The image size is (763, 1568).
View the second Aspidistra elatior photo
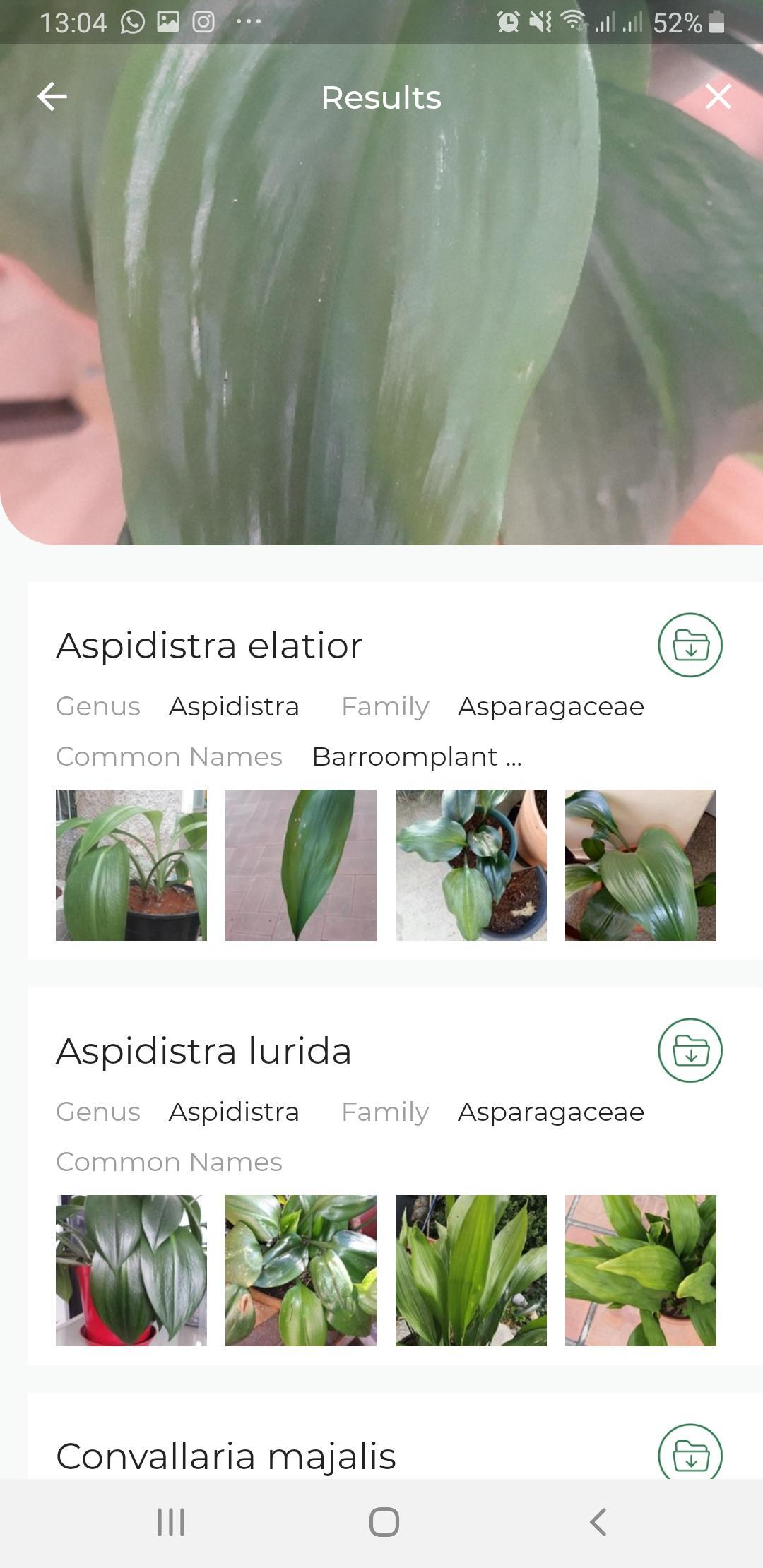301,865
